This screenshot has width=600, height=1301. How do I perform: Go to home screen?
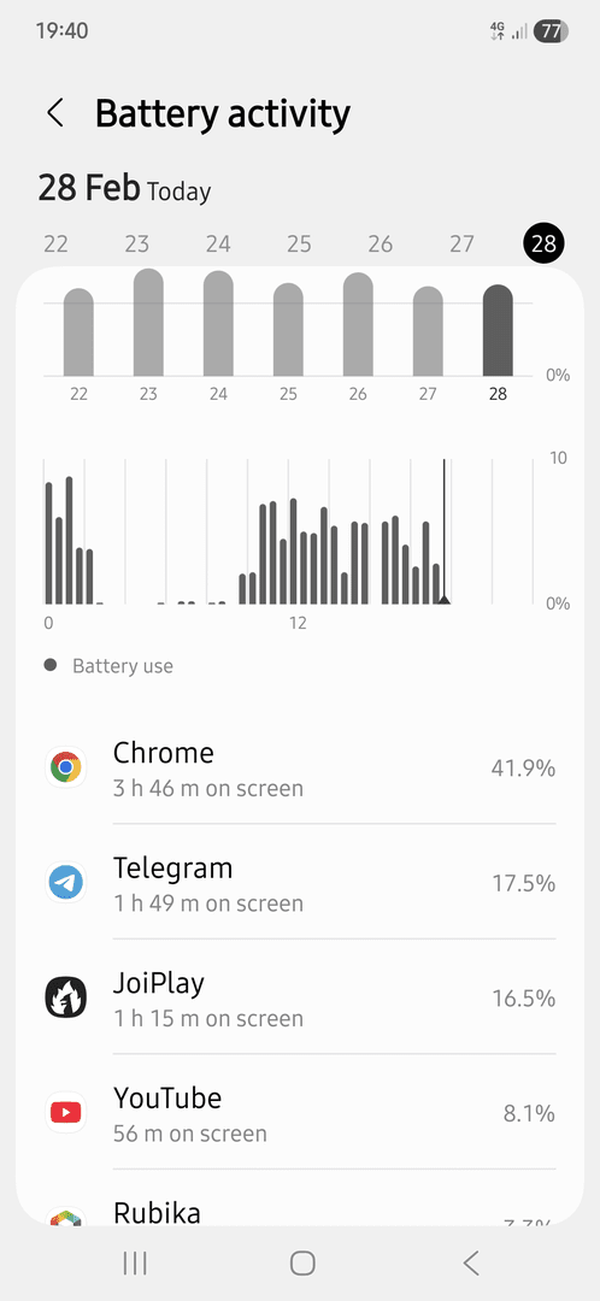click(303, 1263)
